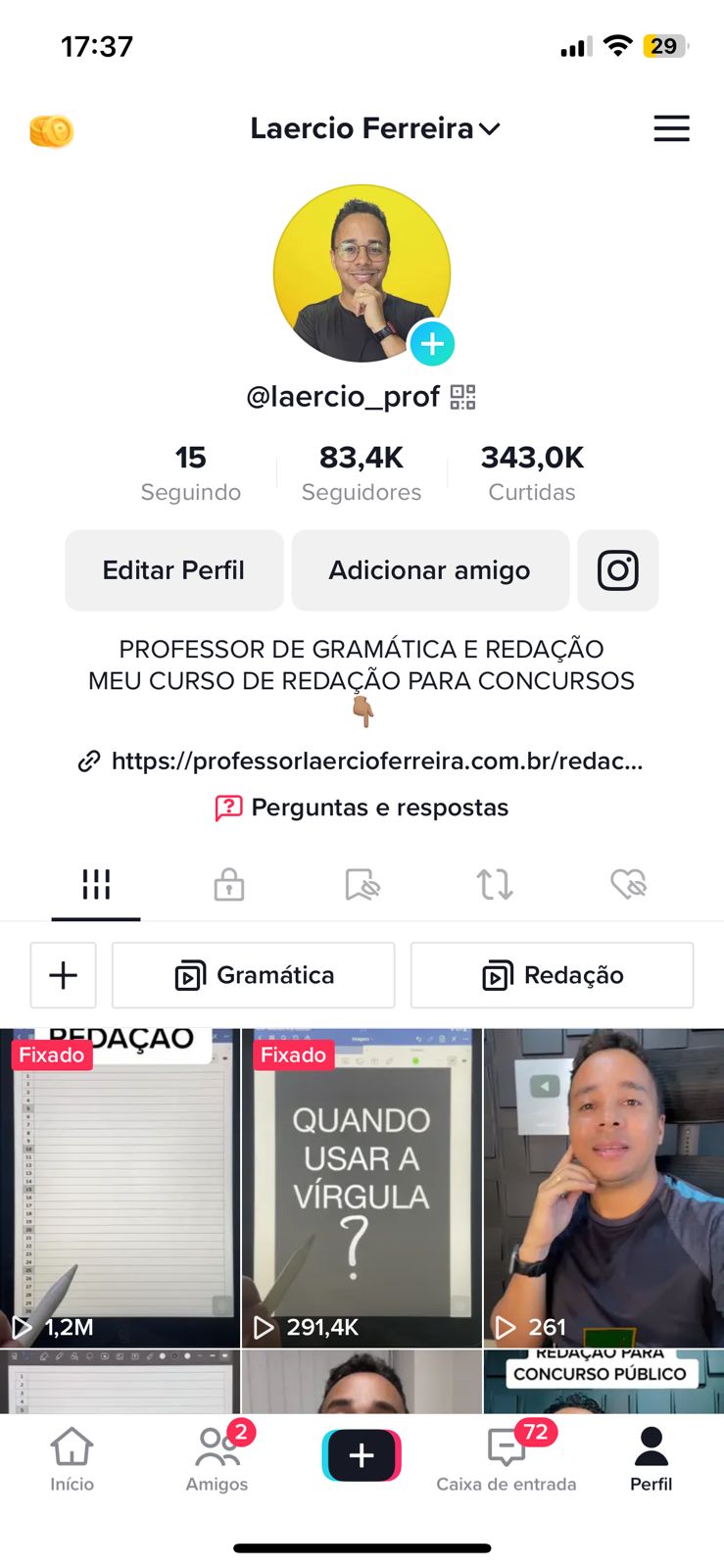Open the coins balance icon
This screenshot has height=1568, width=724.
[x=52, y=130]
